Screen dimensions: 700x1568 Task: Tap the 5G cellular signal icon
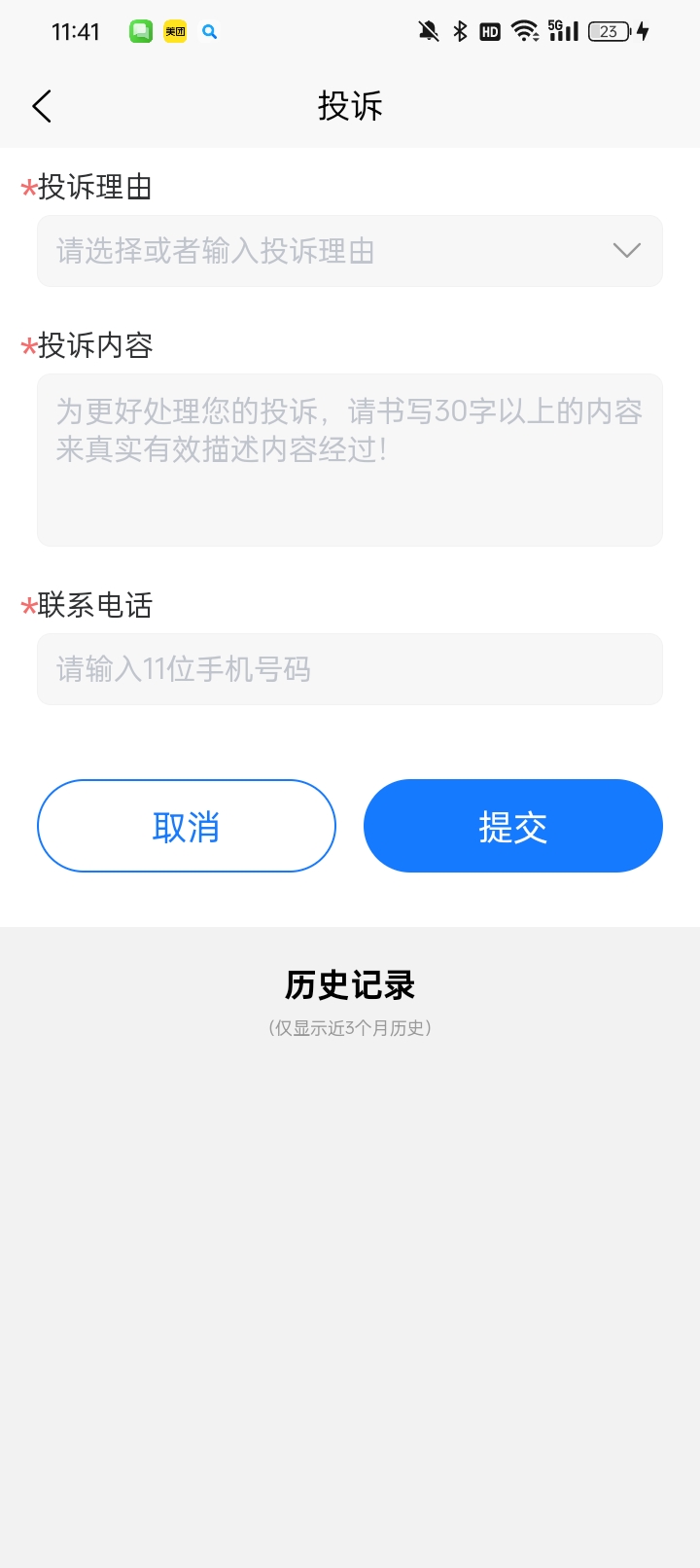[x=562, y=31]
